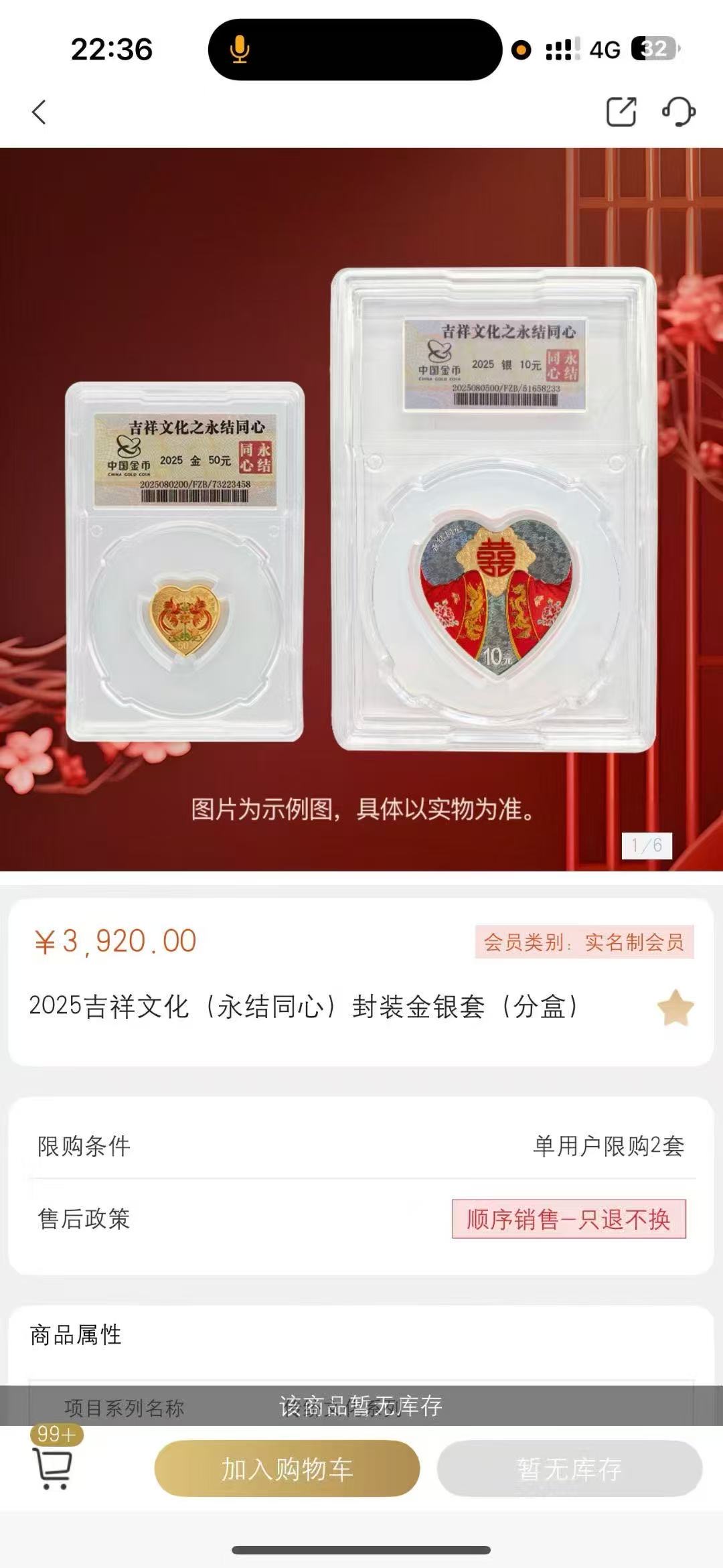Contact customer service via headset icon
The image size is (723, 1568).
(679, 112)
